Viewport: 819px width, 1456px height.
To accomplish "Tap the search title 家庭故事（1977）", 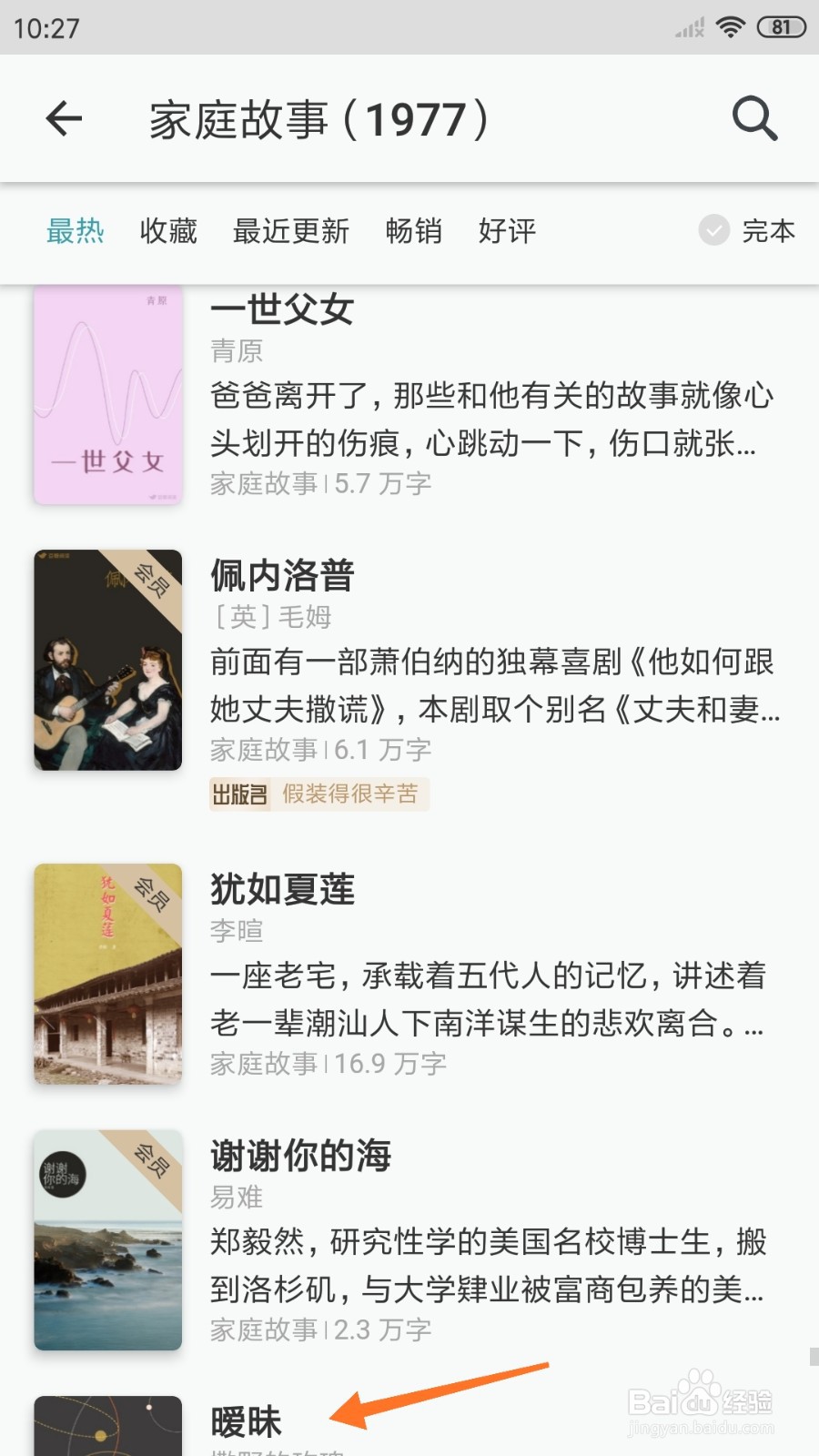I will pyautogui.click(x=318, y=118).
